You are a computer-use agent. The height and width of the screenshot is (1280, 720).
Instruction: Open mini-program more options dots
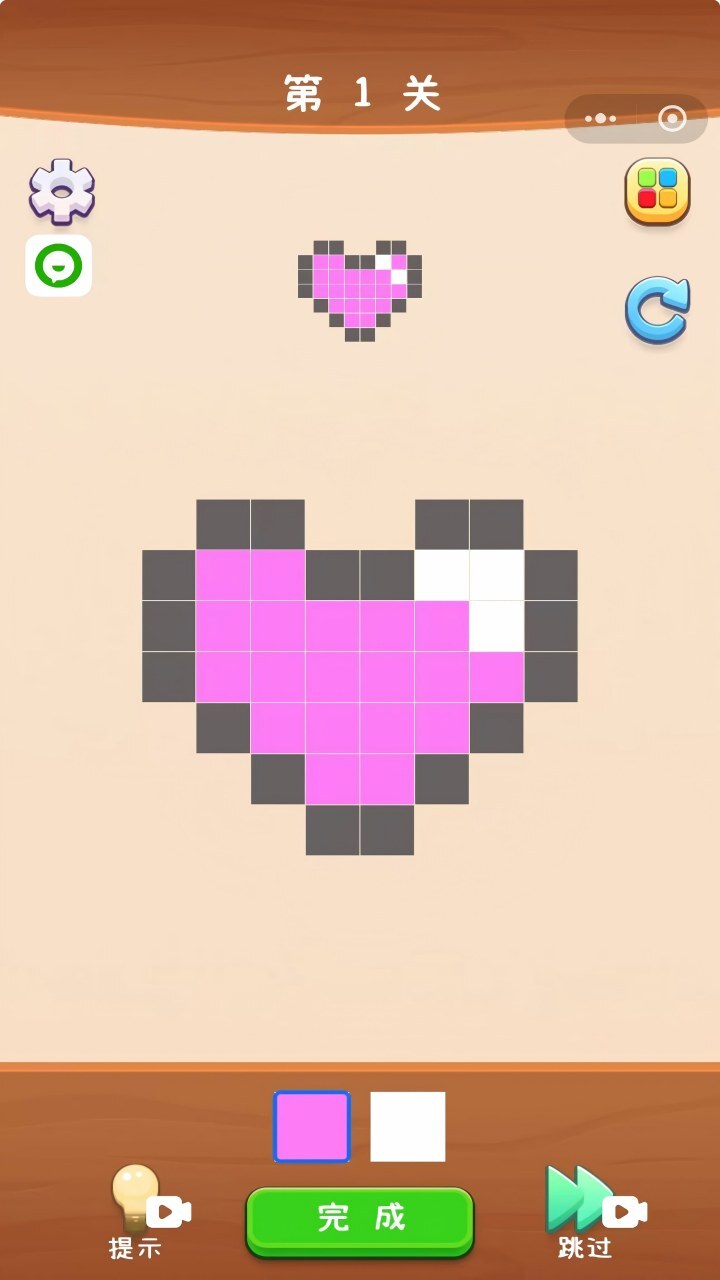(600, 119)
